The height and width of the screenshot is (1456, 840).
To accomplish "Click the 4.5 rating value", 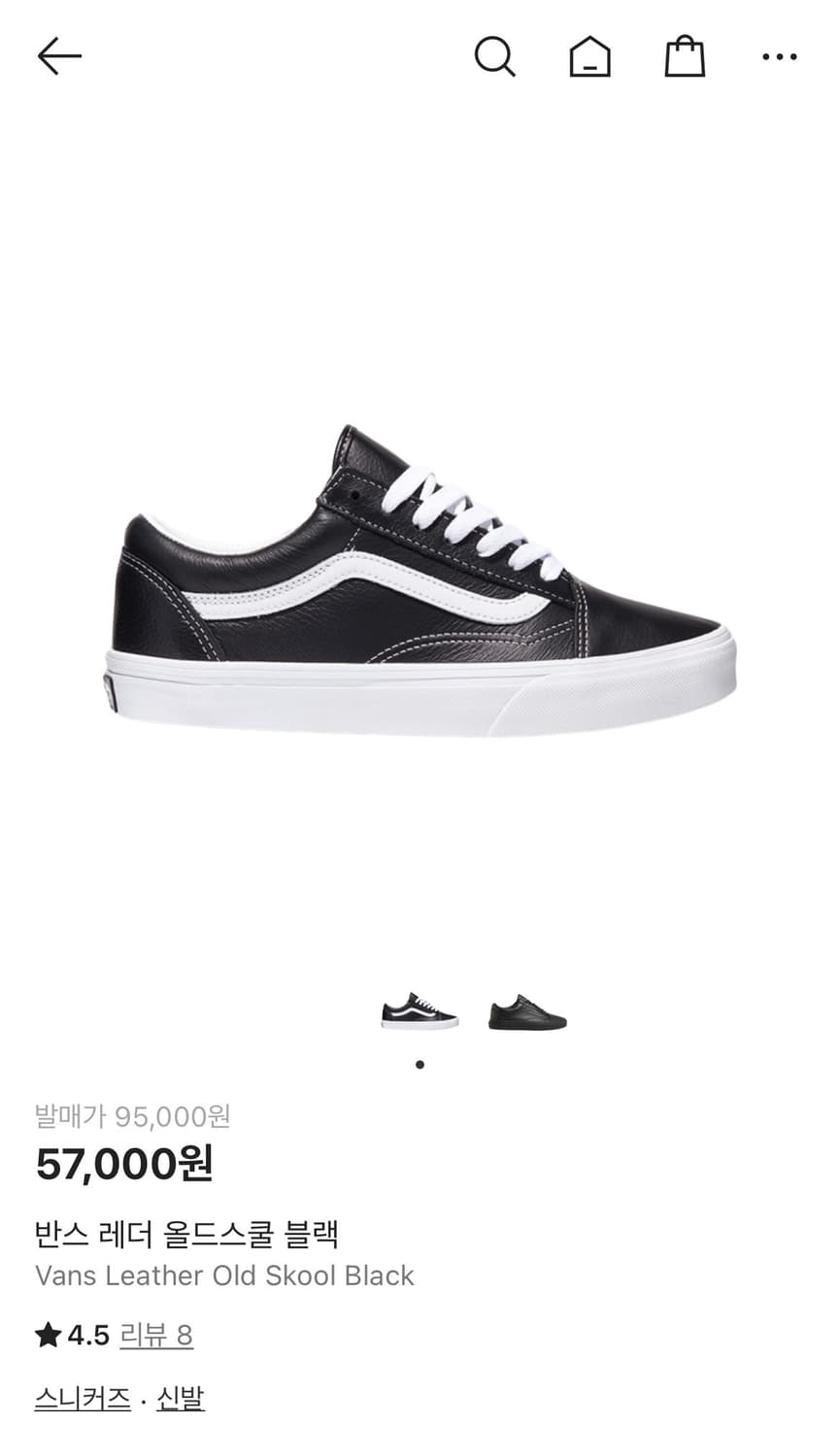I will 85,1335.
